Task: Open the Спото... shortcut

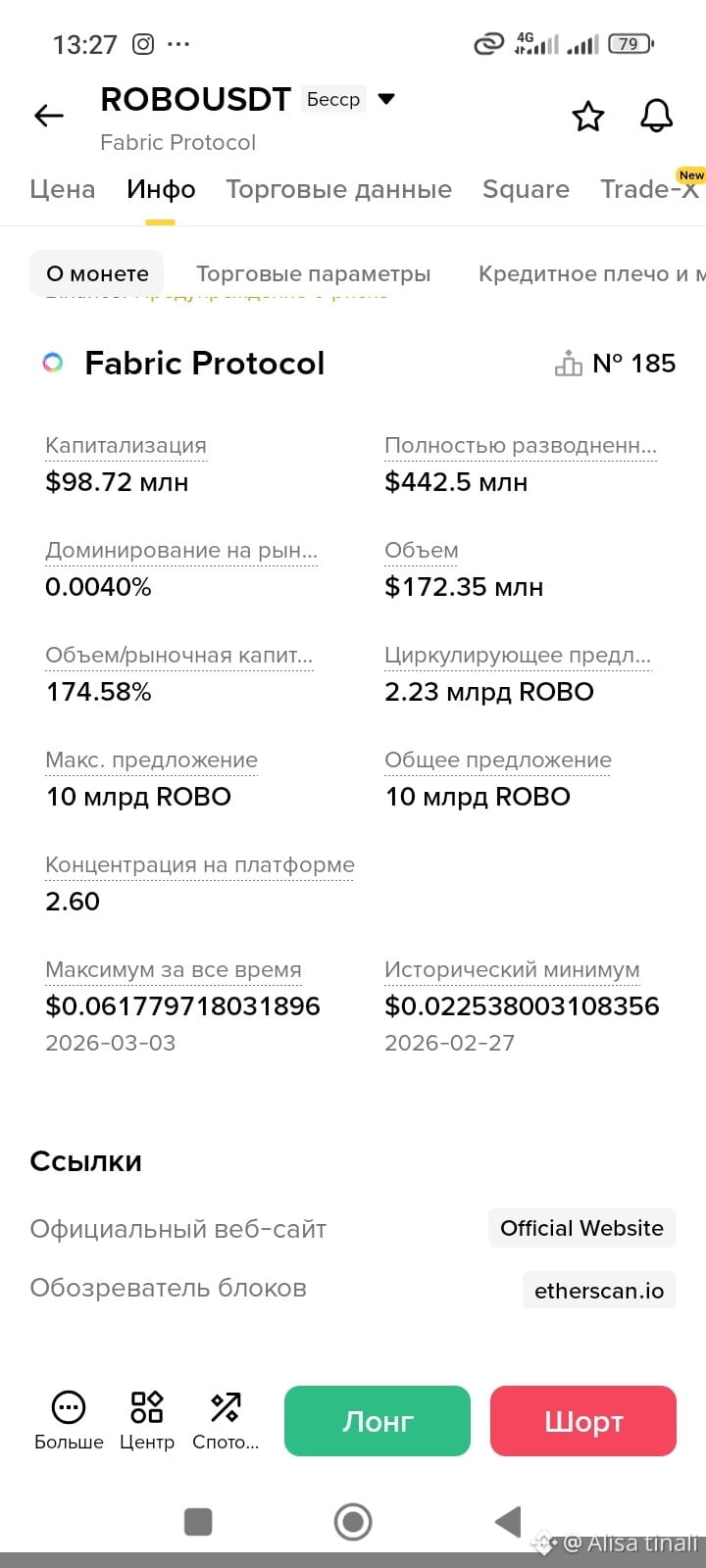Action: [x=226, y=1421]
